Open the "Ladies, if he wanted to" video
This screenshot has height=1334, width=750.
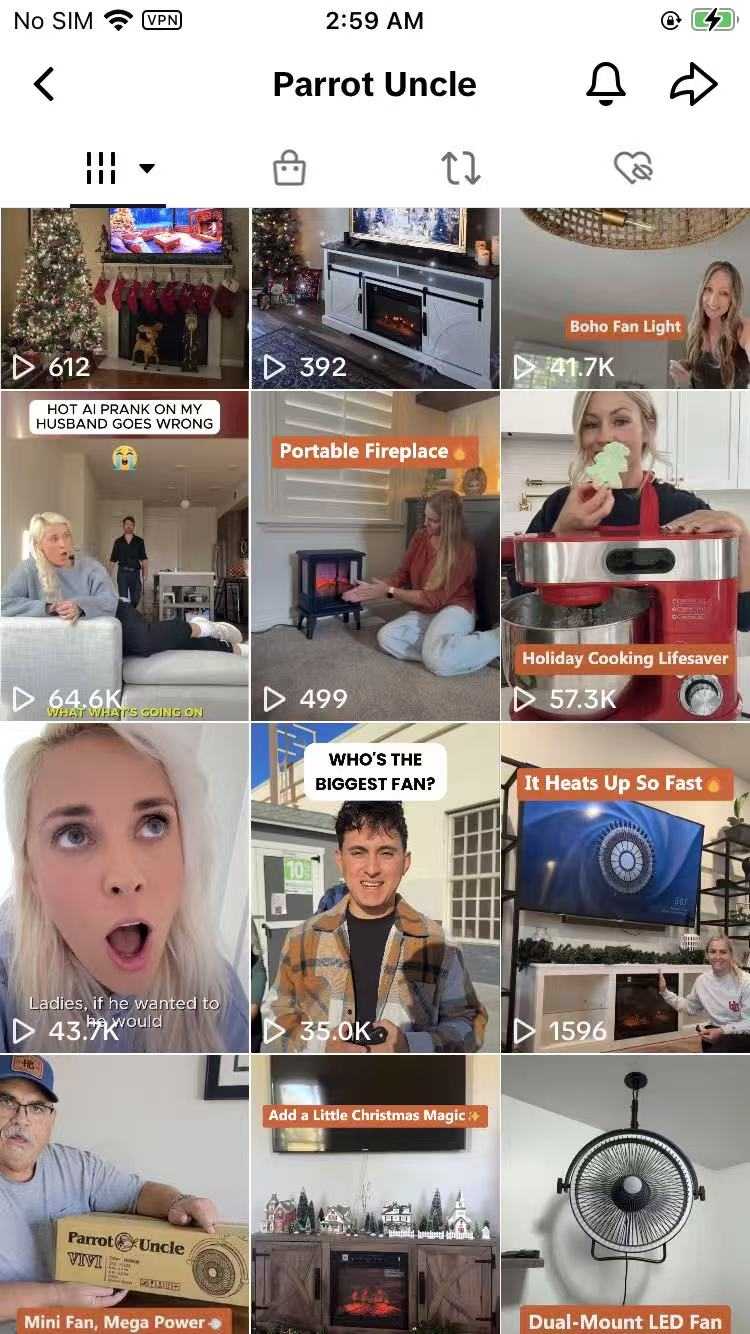(x=124, y=887)
